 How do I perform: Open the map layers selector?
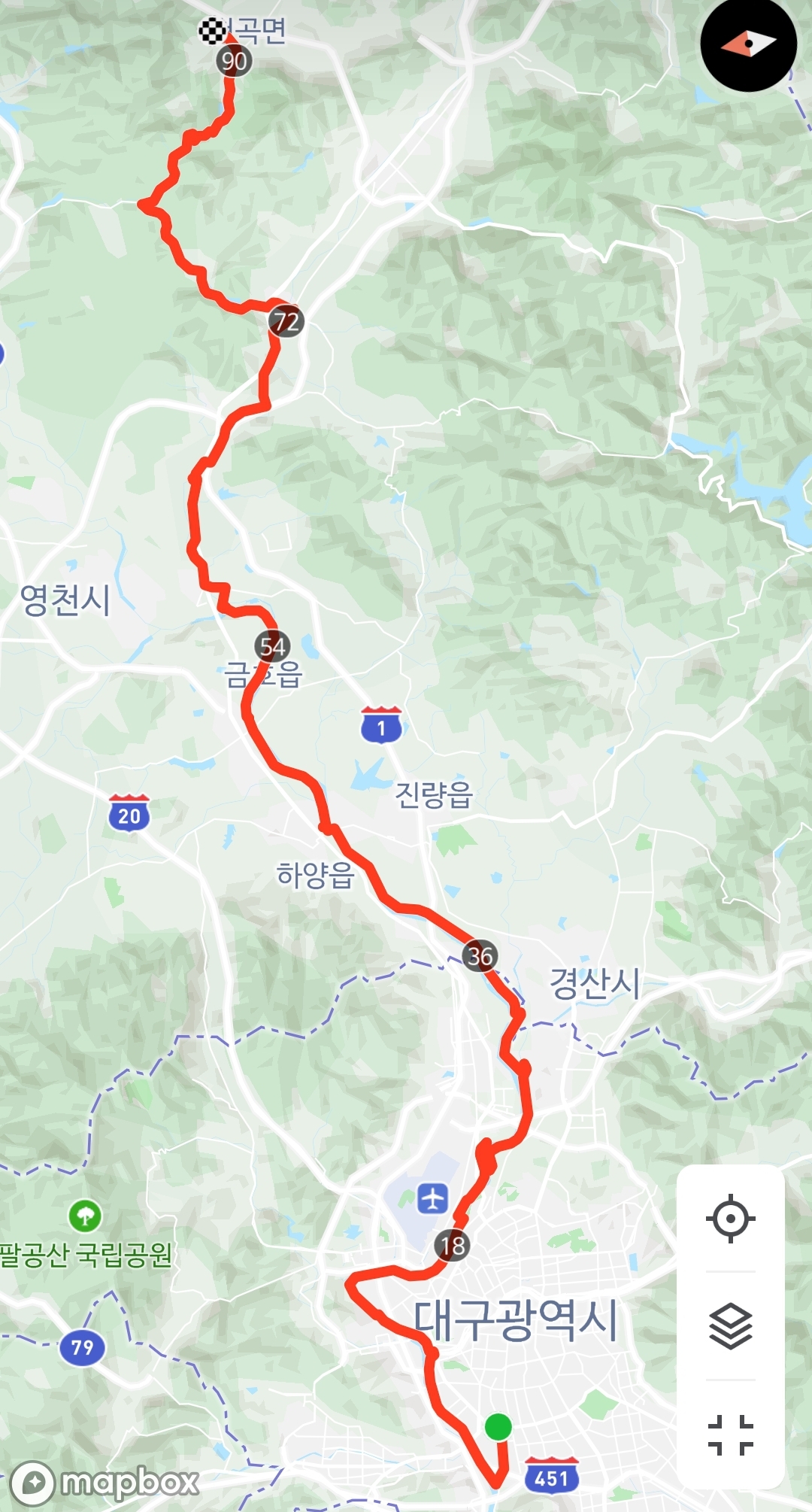click(x=730, y=1325)
